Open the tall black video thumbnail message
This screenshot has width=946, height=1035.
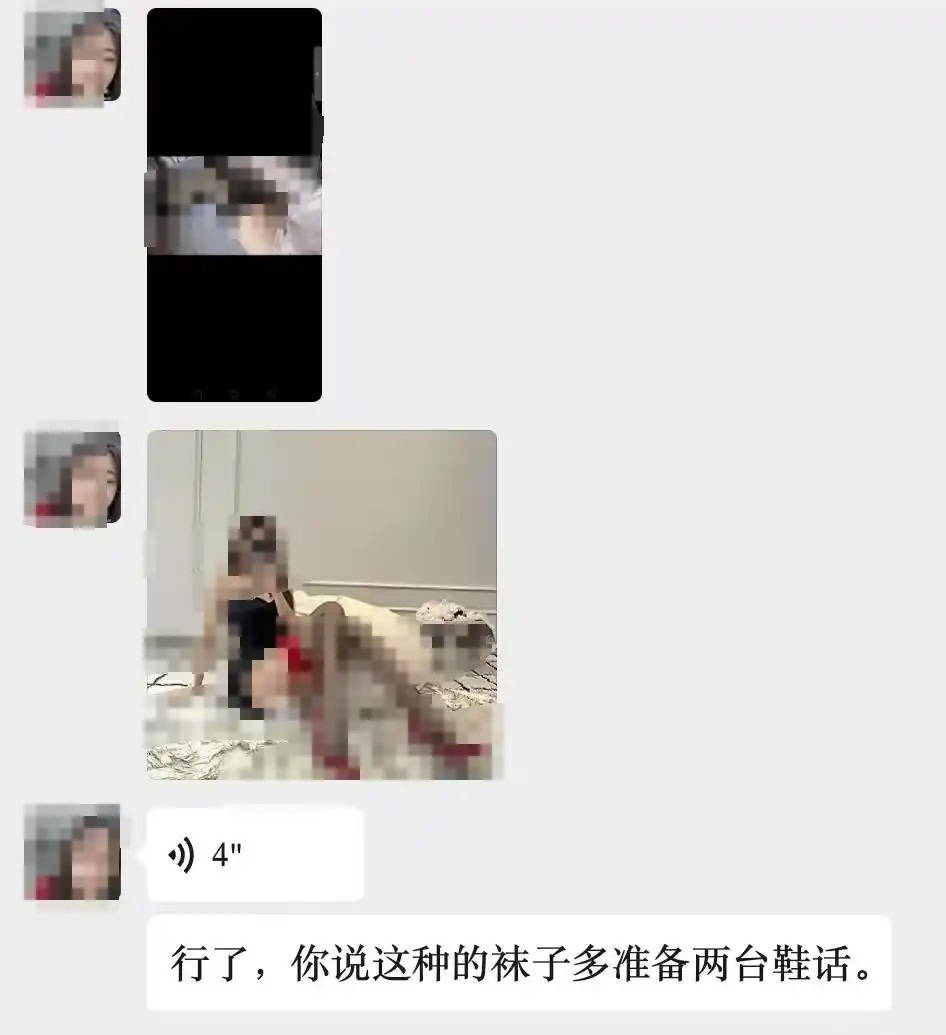tap(234, 205)
